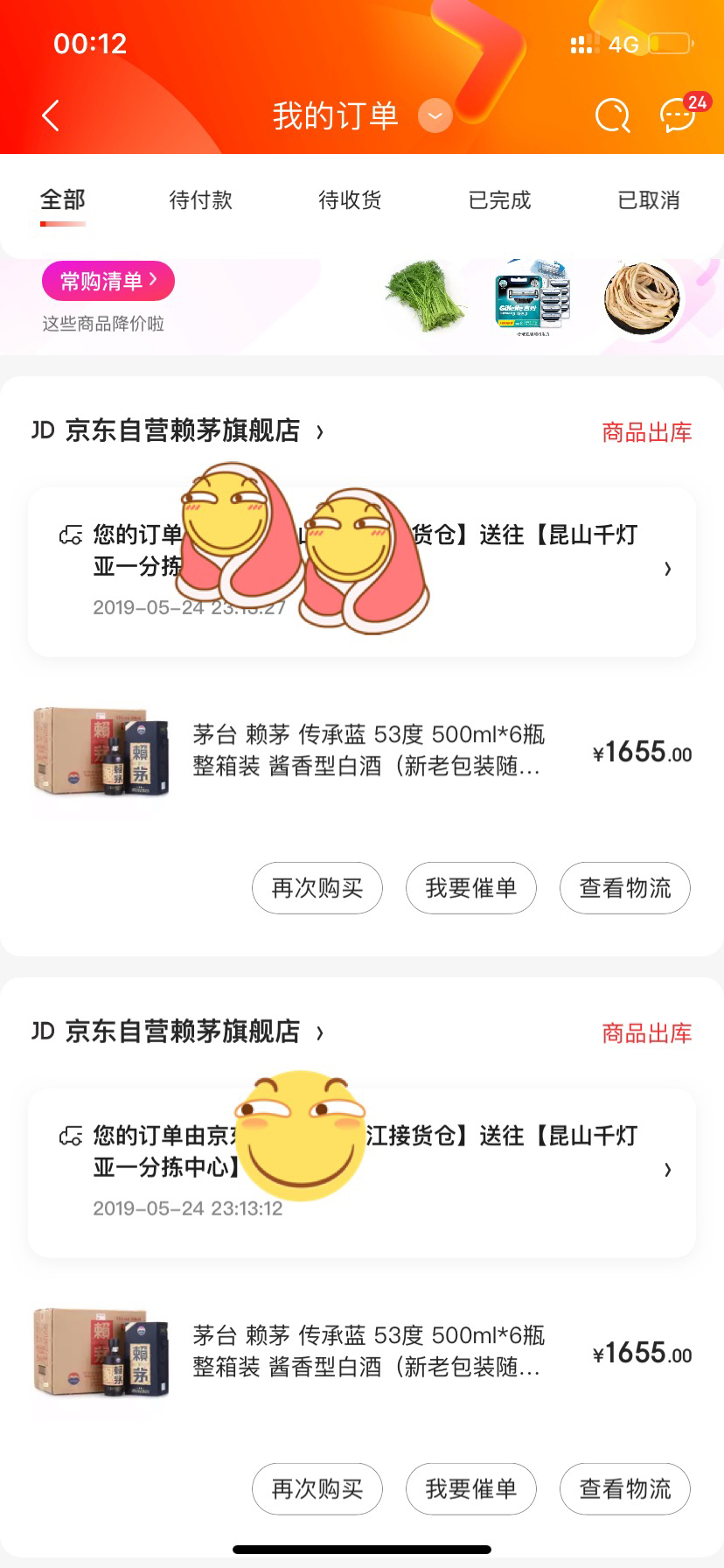Open the green vegetable product thumbnail
Viewport: 724px width, 1568px height.
point(426,296)
